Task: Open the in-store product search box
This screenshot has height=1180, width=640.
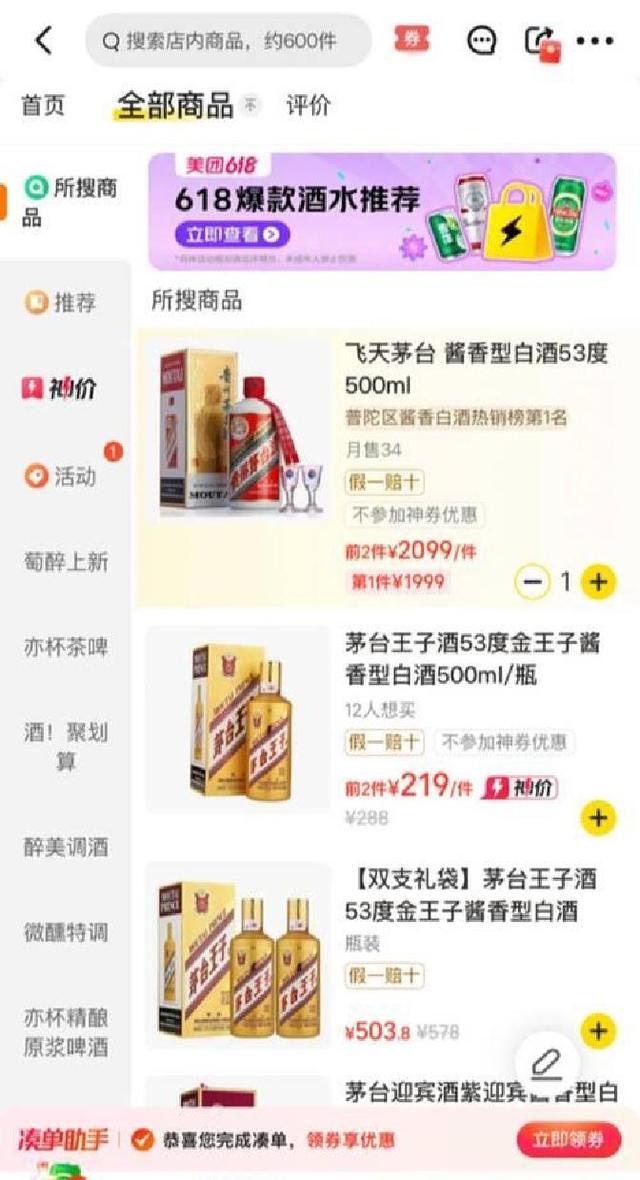Action: [x=228, y=41]
